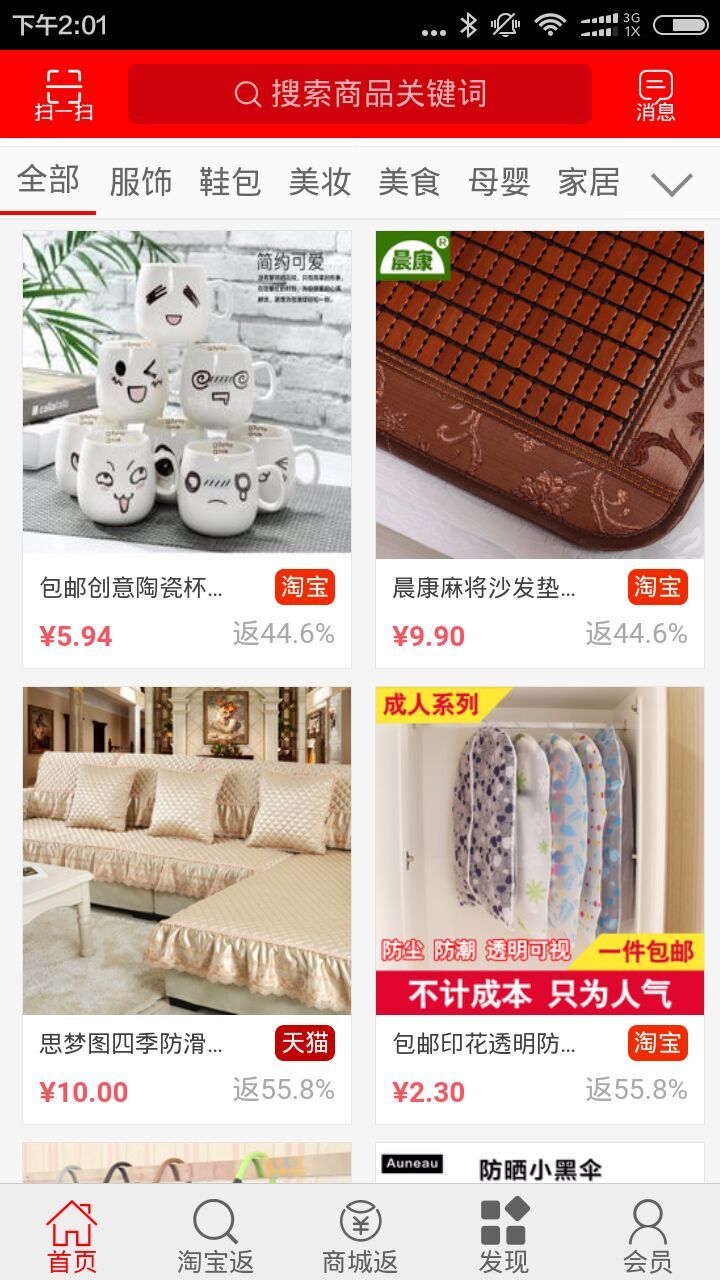Screen dimensions: 720x1280
Task: Go to the 首页 tab
Action: (x=72, y=1236)
